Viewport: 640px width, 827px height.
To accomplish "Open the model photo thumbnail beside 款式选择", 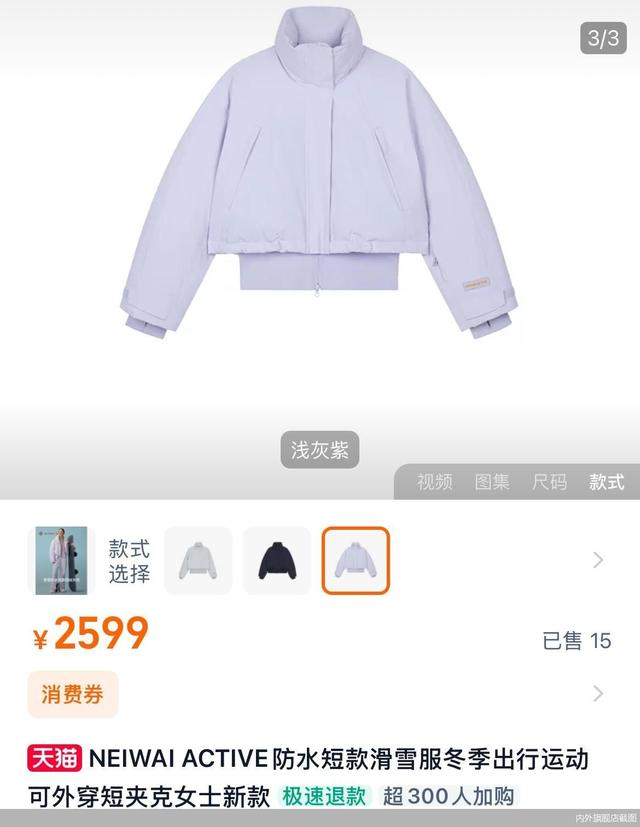I will point(61,561).
